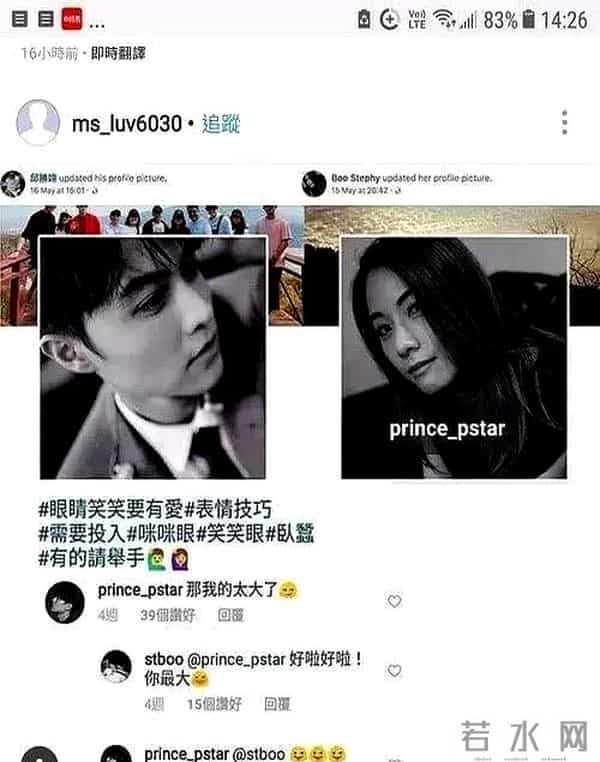Open the post overflow menu
Image resolution: width=600 pixels, height=762 pixels.
564,123
